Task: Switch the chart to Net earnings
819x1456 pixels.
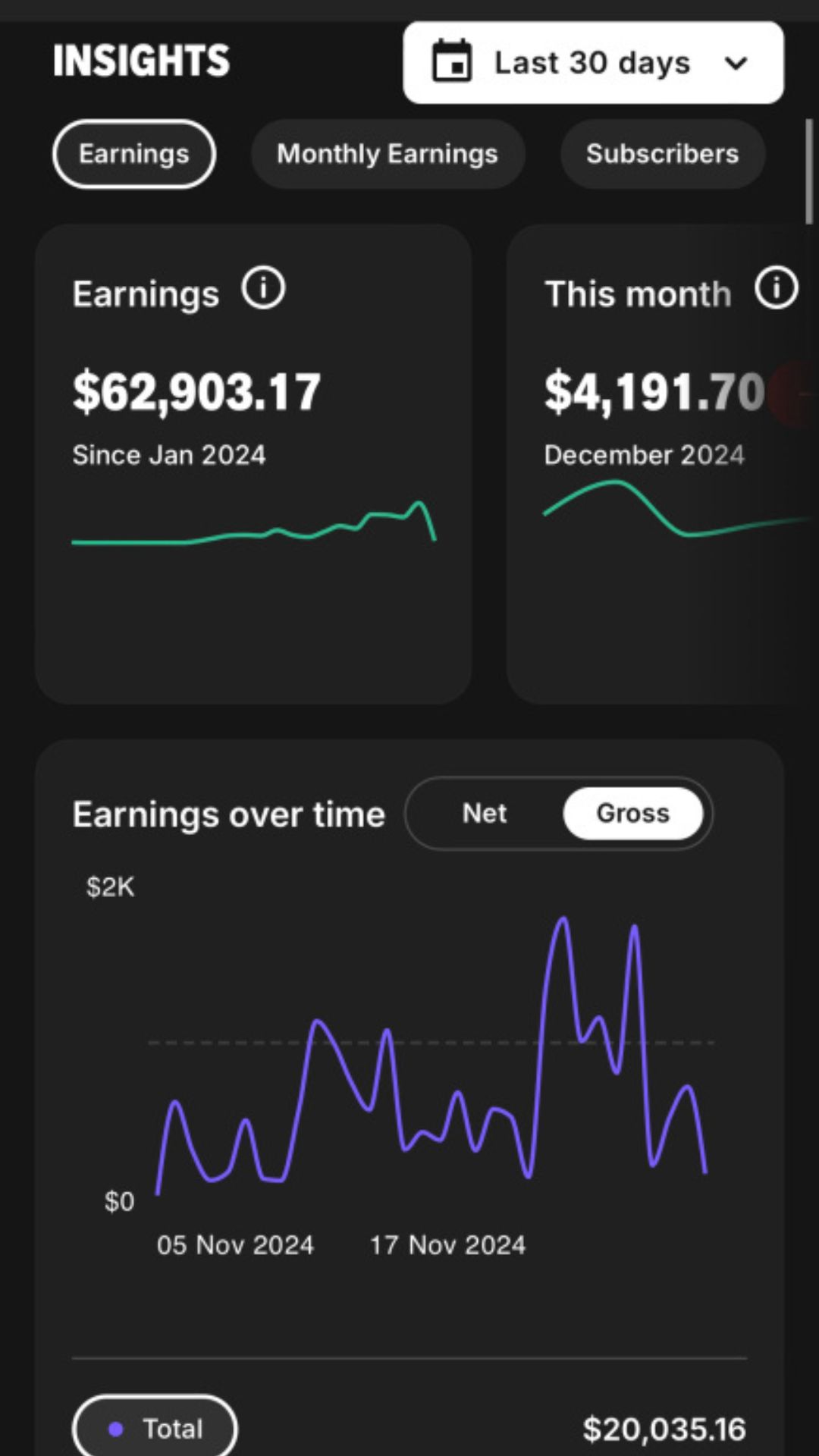Action: 485,814
